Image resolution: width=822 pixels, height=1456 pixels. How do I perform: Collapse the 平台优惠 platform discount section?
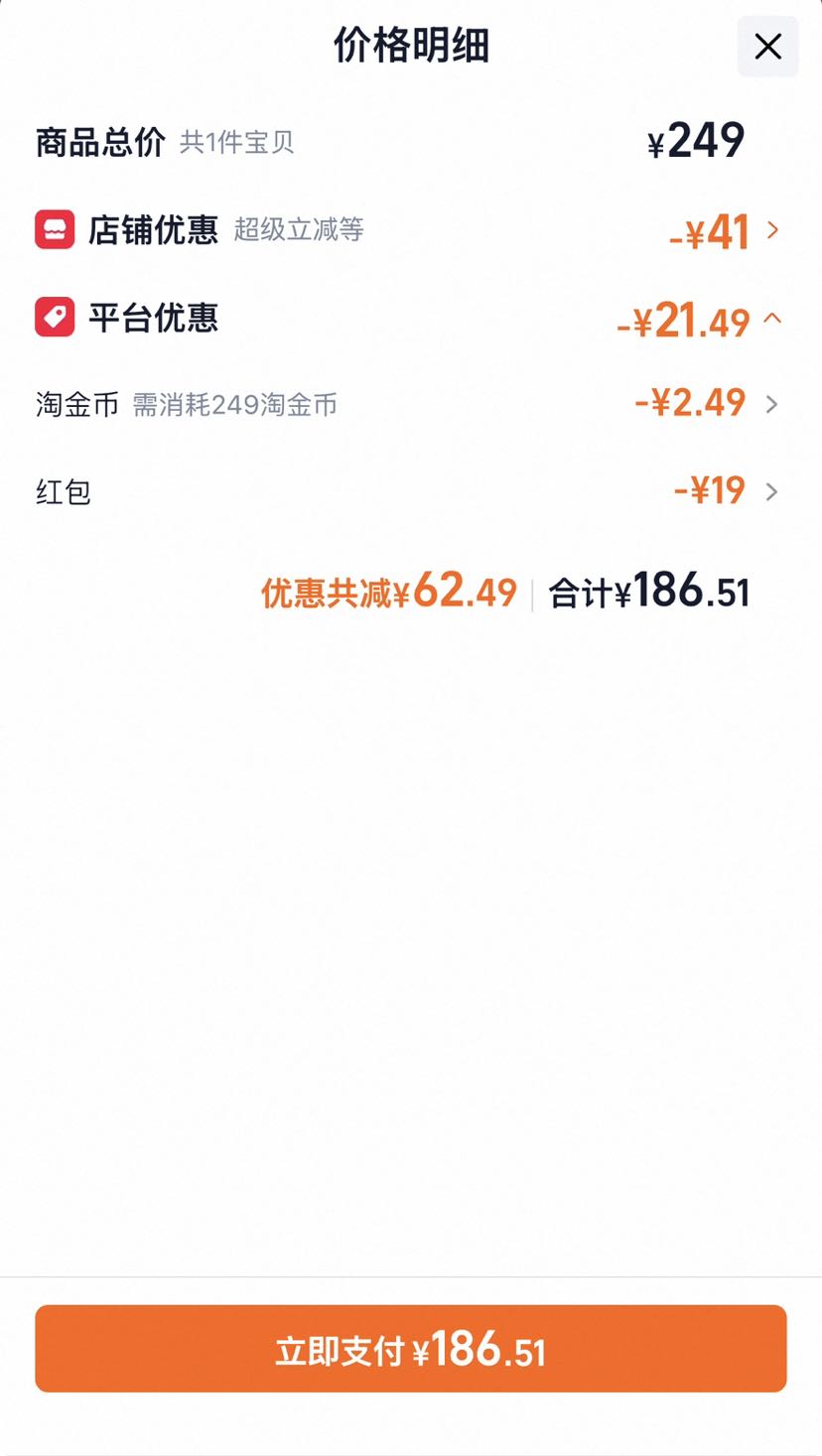pos(410,319)
